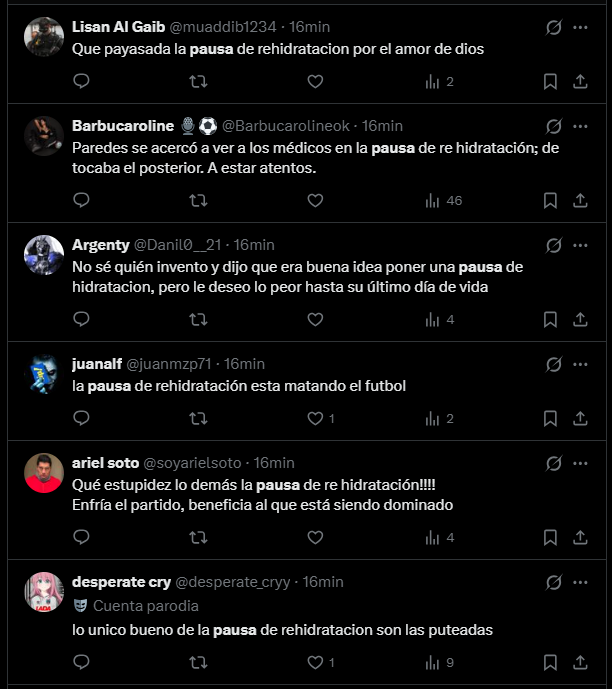Bookmark ariel soto's post

550,537
